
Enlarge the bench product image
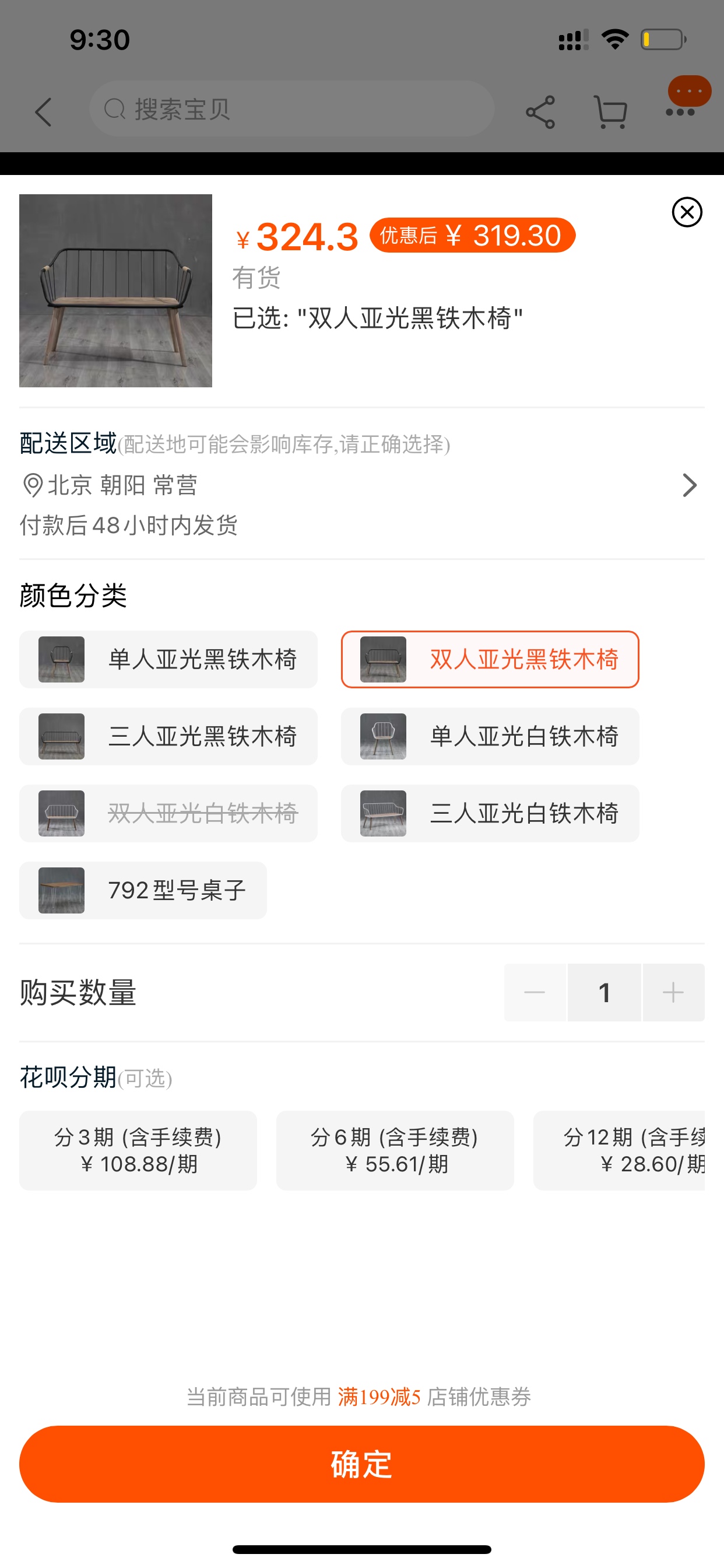115,290
